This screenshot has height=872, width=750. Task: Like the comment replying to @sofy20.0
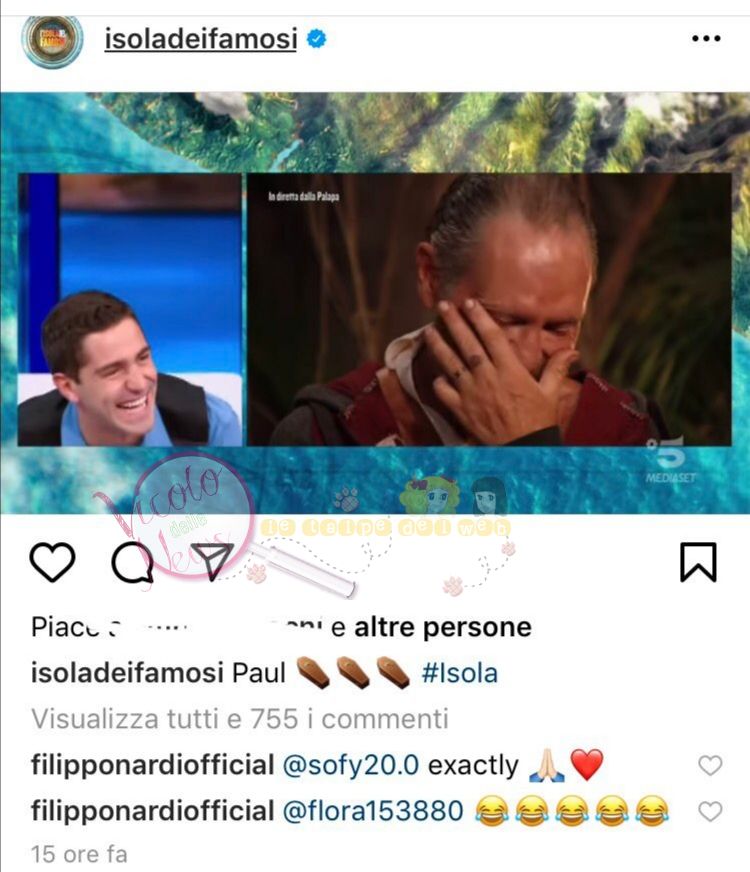coord(710,766)
